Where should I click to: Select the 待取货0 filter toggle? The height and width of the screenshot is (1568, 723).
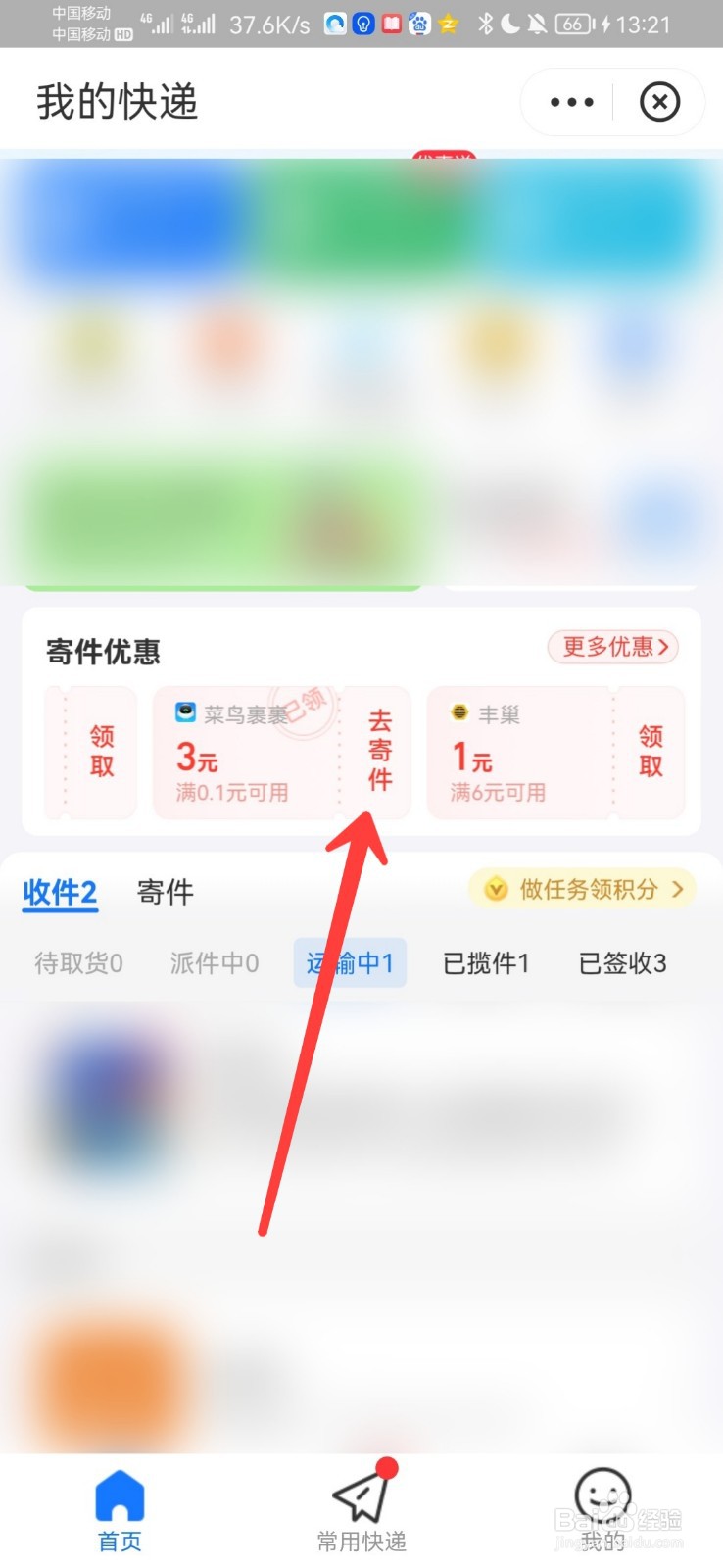[77, 962]
